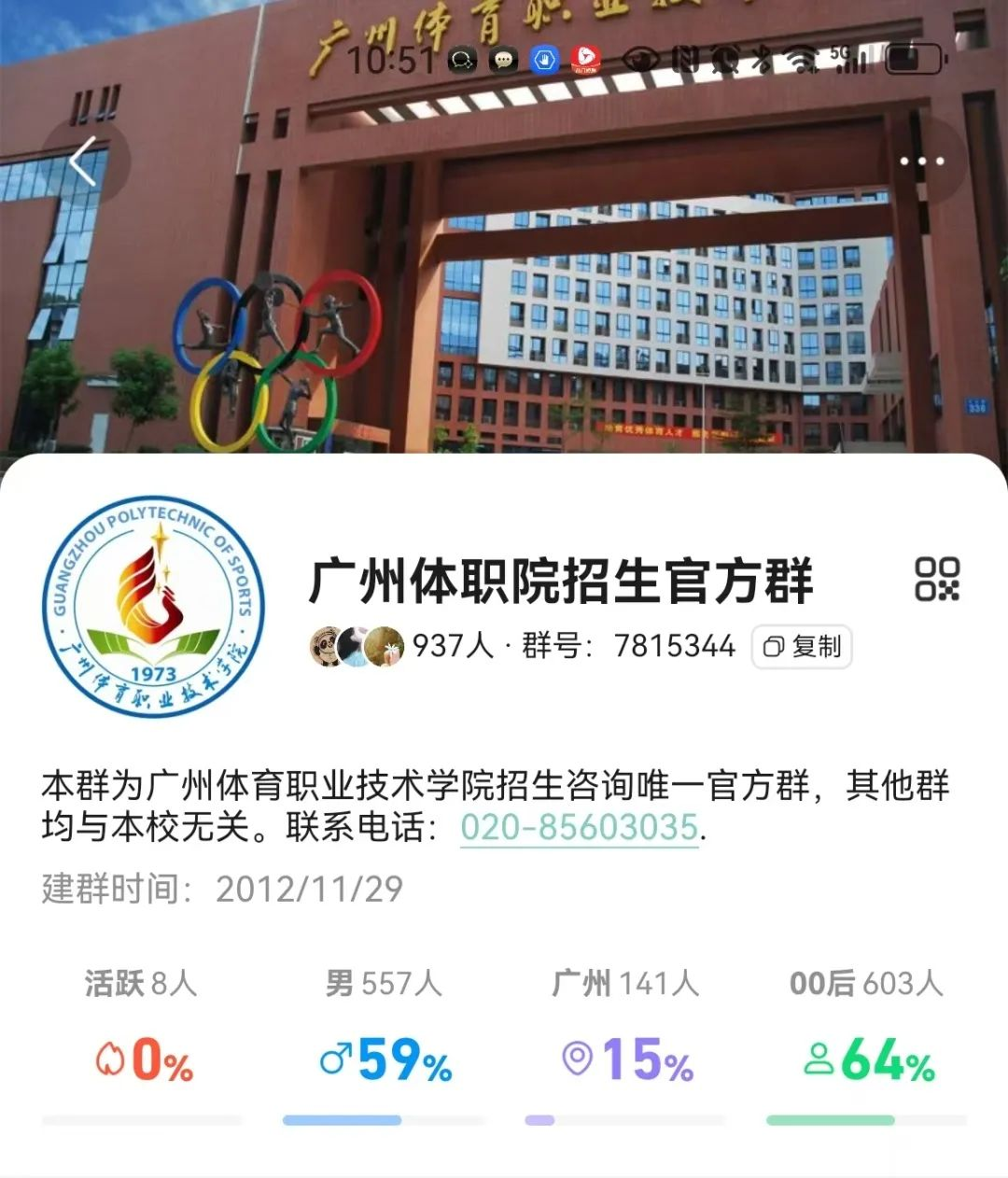This screenshot has width=1008, height=1178.
Task: Copy the group number with 复制
Action: [803, 647]
